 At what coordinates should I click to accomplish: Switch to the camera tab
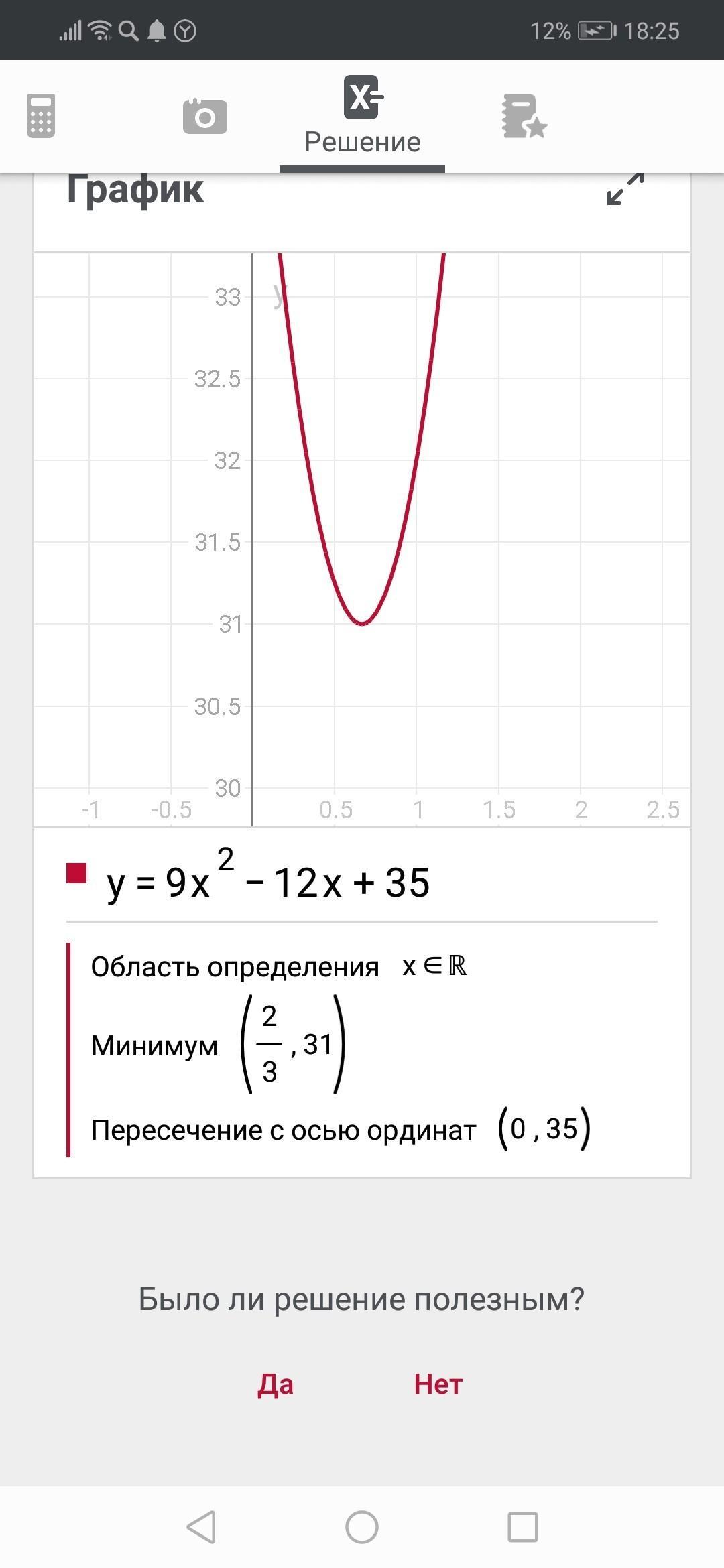tap(204, 116)
